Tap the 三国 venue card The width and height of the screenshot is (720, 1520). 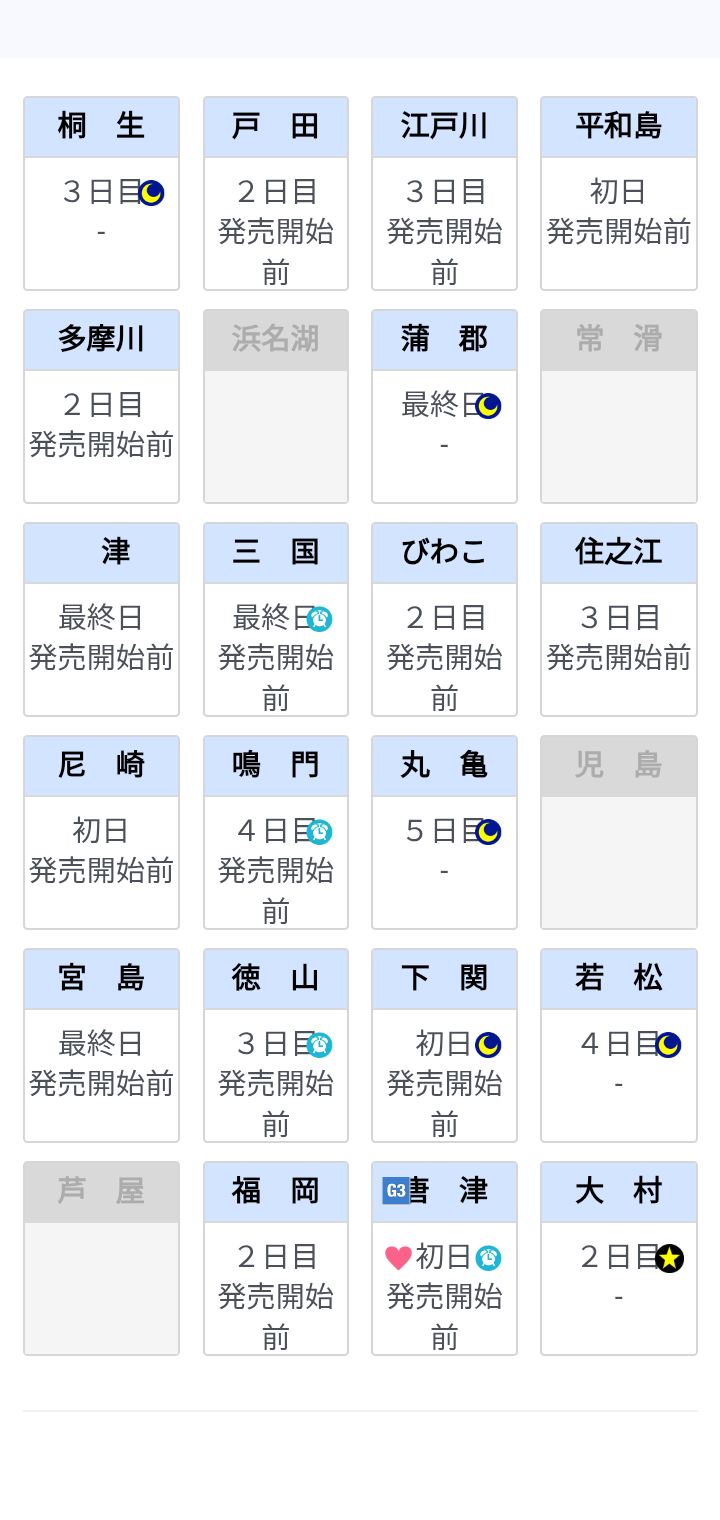click(276, 620)
